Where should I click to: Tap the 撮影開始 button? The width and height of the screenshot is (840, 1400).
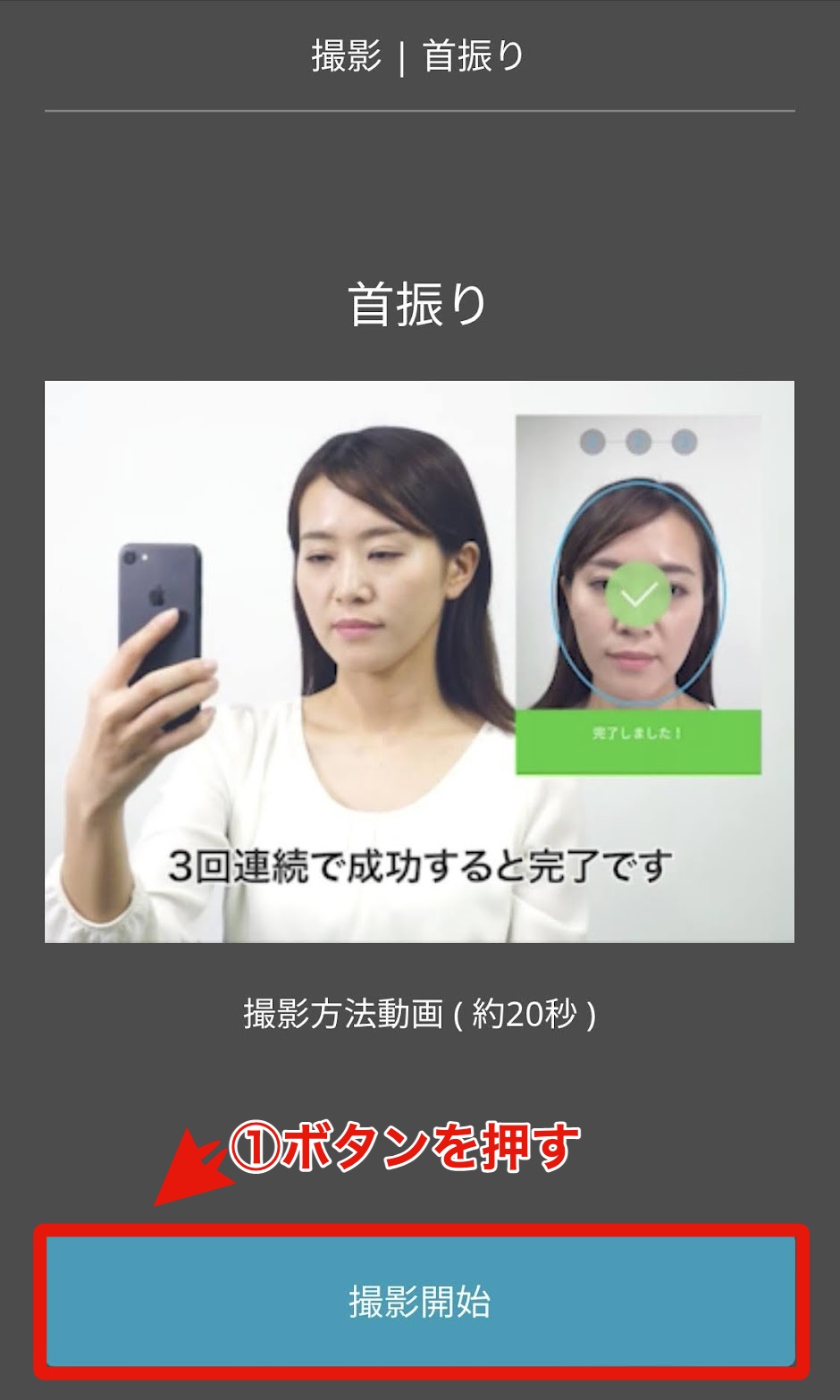pyautogui.click(x=420, y=1302)
